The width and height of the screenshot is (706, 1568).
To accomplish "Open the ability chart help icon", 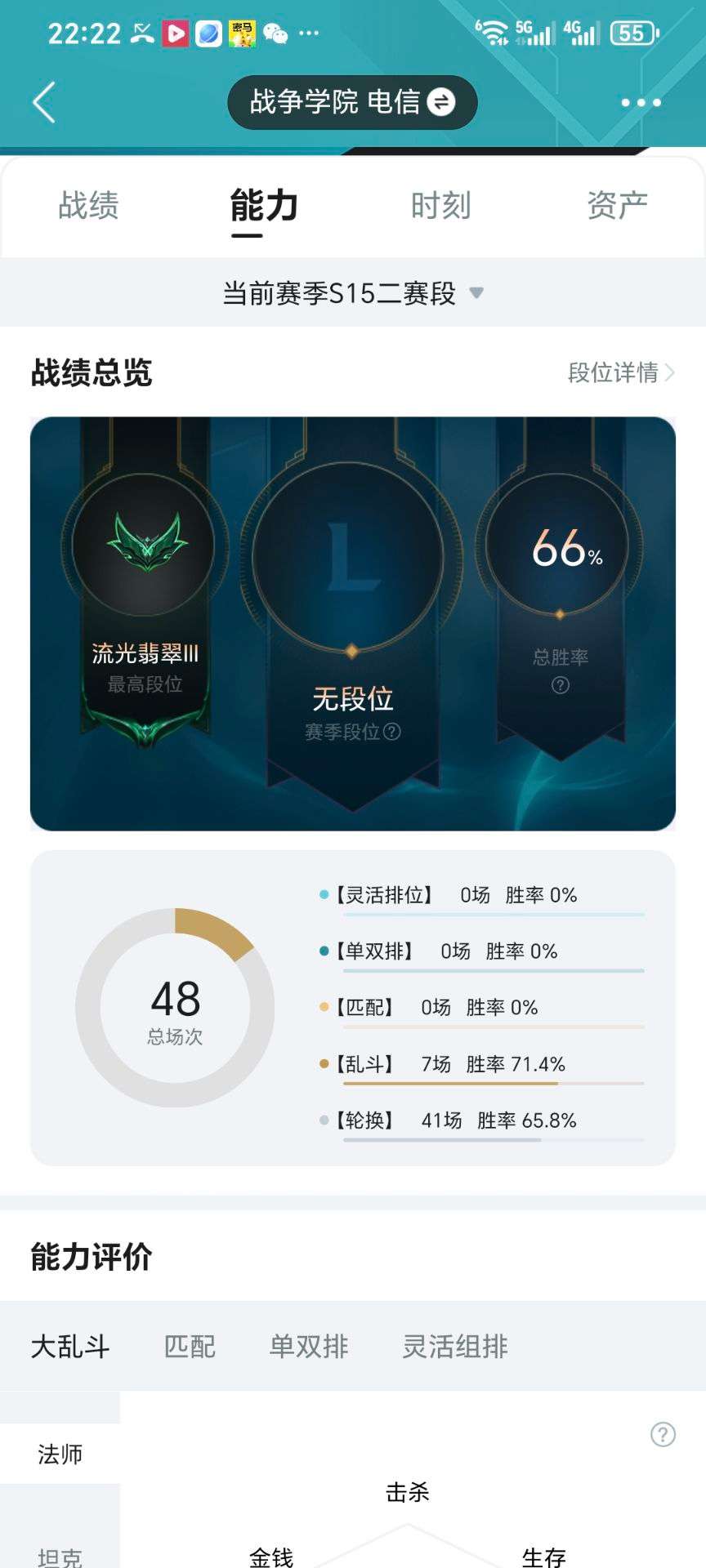I will 663,1434.
